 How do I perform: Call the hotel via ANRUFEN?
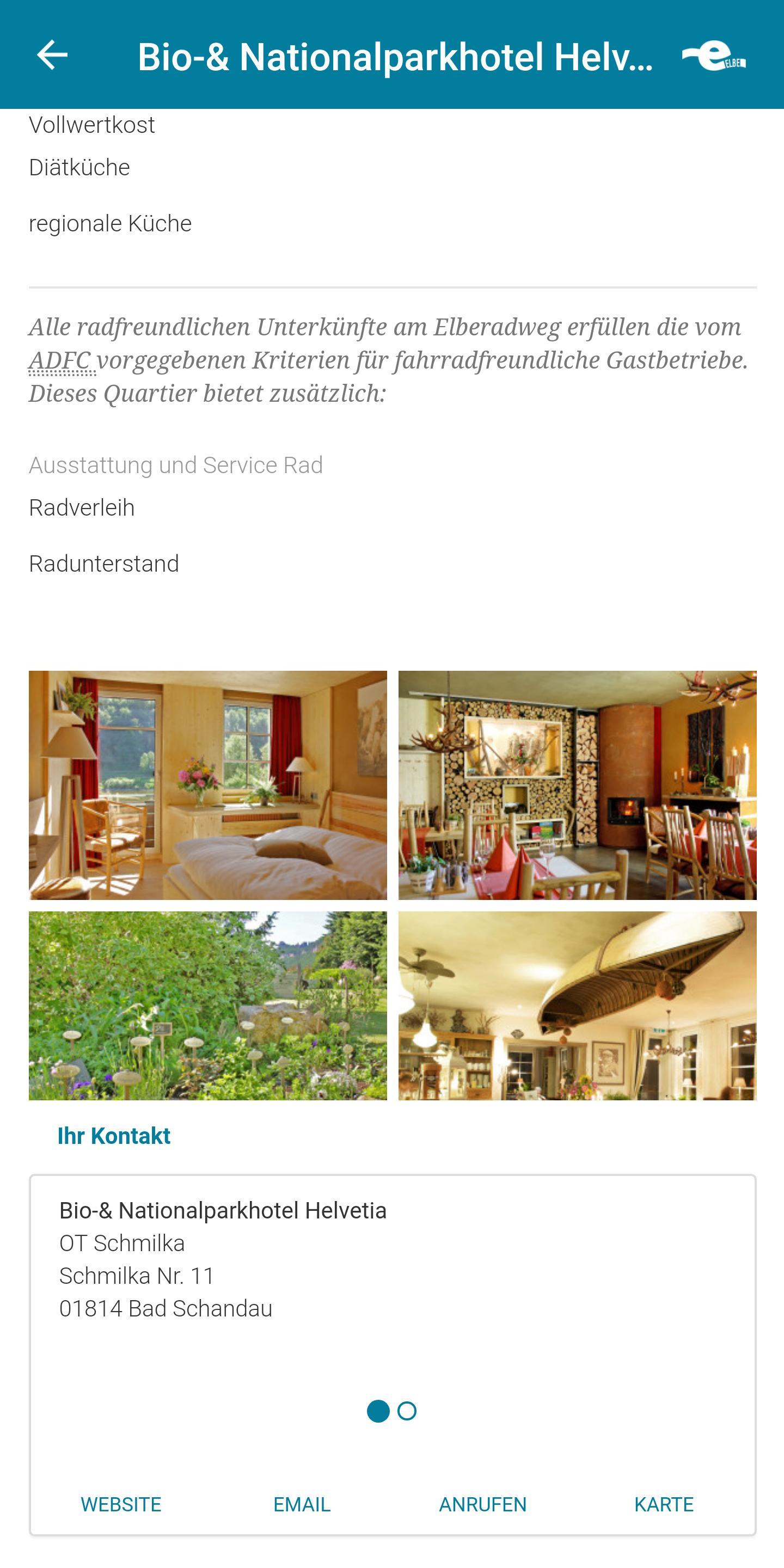pyautogui.click(x=483, y=1504)
